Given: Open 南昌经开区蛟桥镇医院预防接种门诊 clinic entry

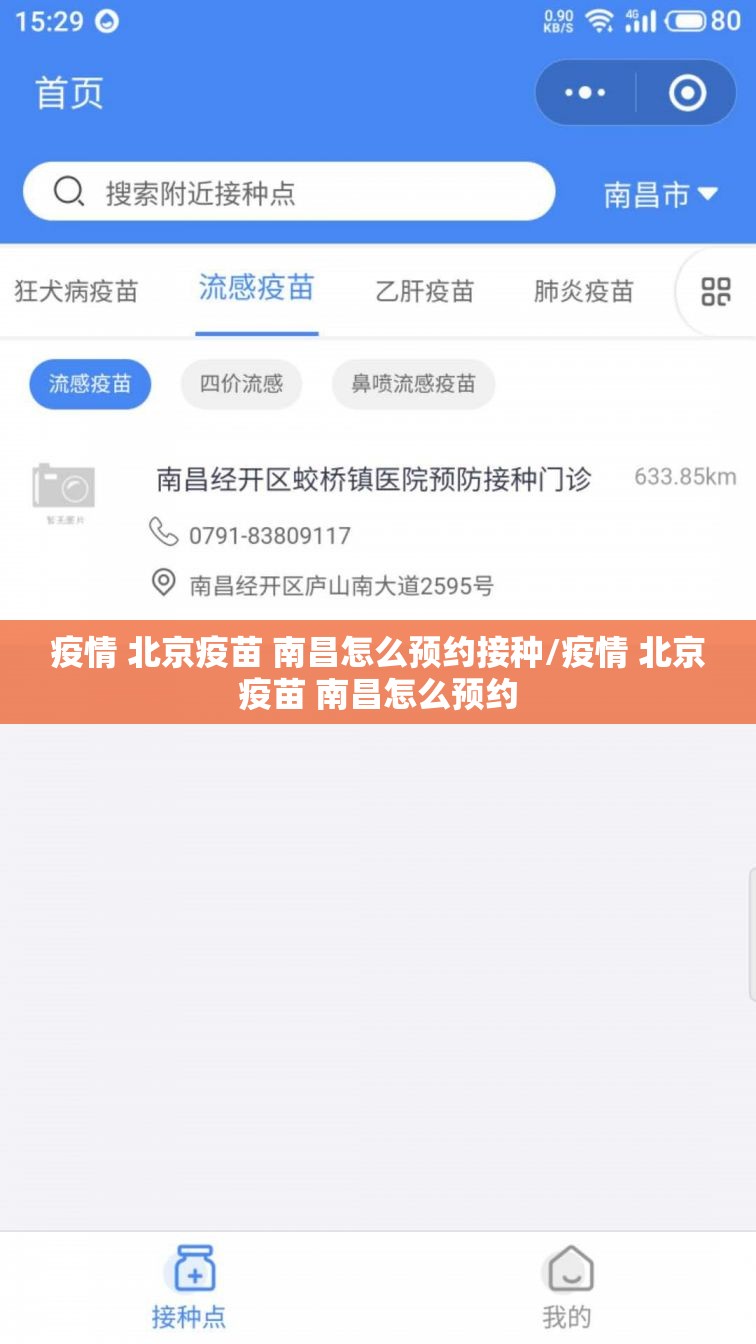Looking at the screenshot, I should [x=373, y=479].
